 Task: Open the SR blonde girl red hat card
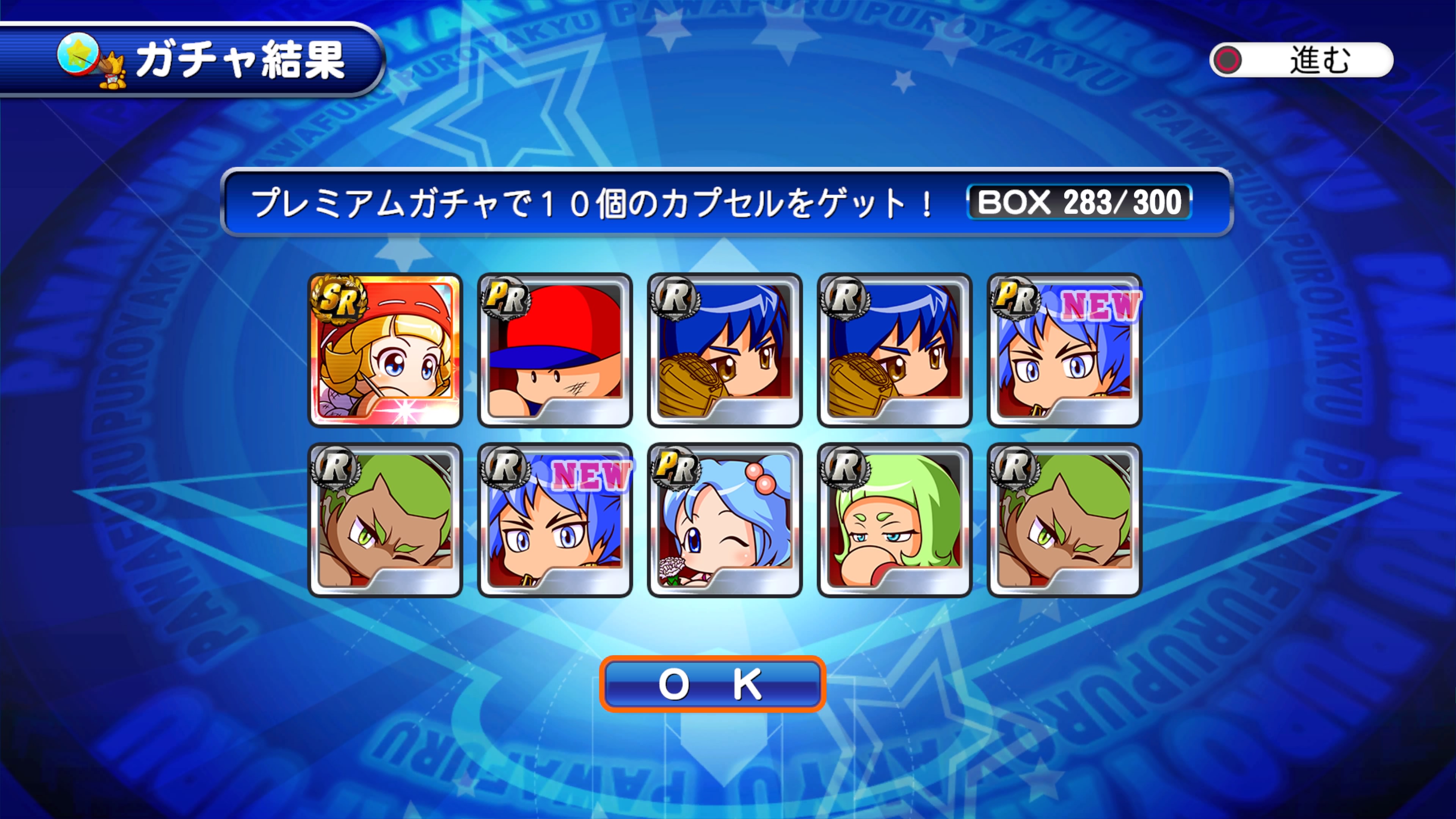[x=385, y=350]
